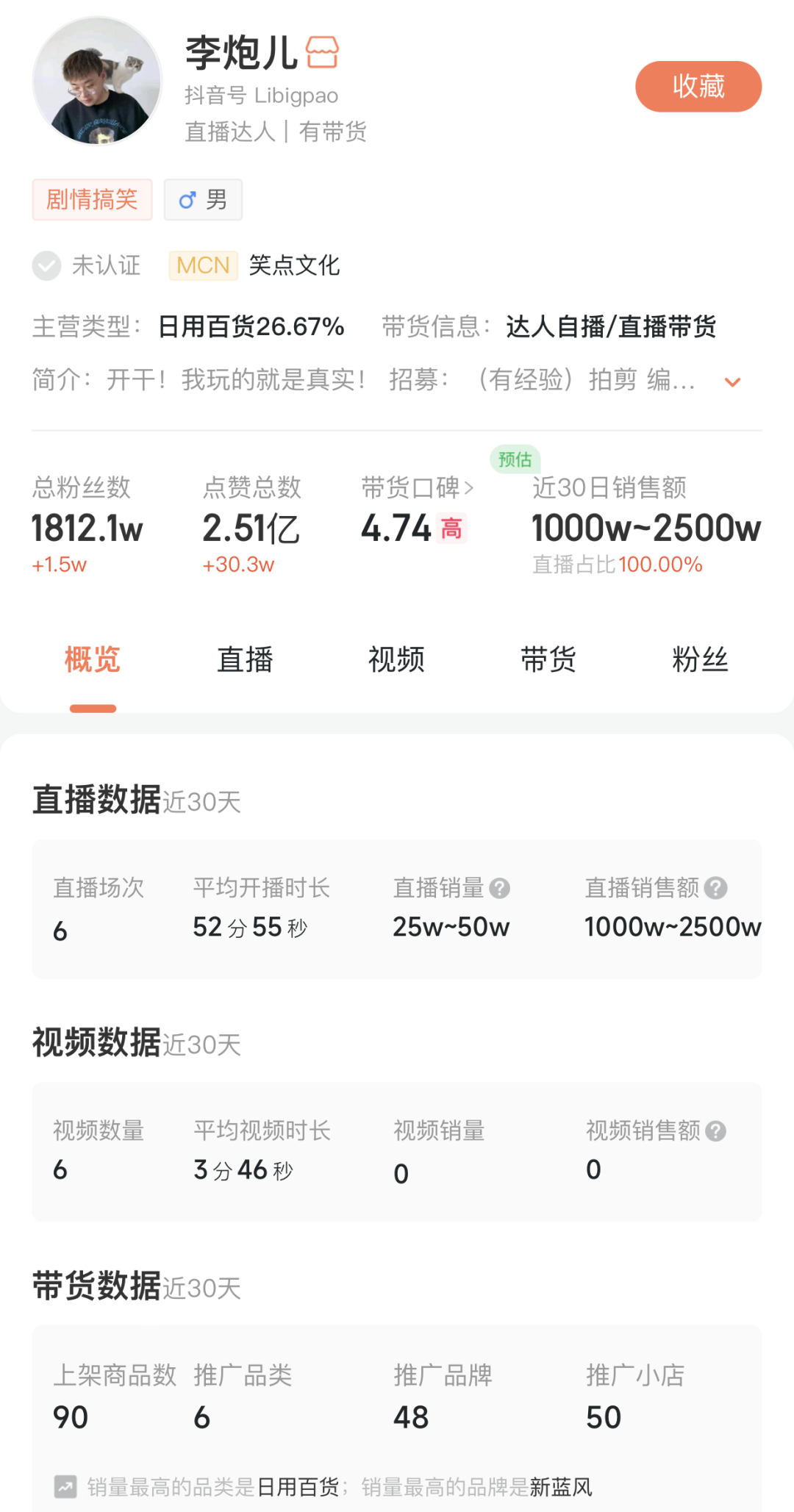The width and height of the screenshot is (794, 1512).
Task: Open the help icon beside 直播销售额
Action: [715, 889]
